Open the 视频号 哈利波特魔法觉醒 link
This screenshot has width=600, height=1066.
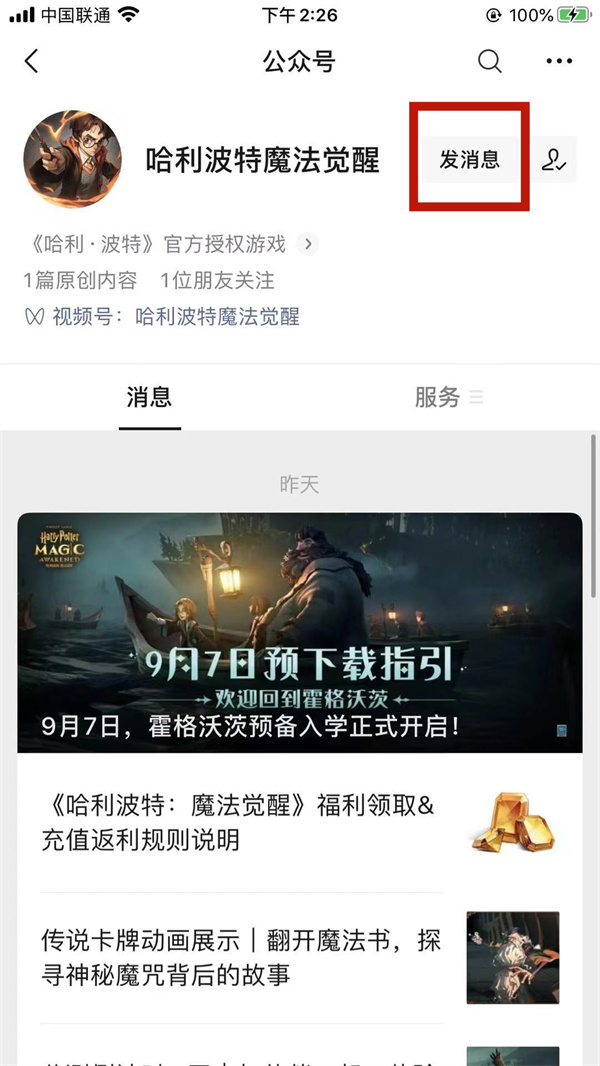217,317
